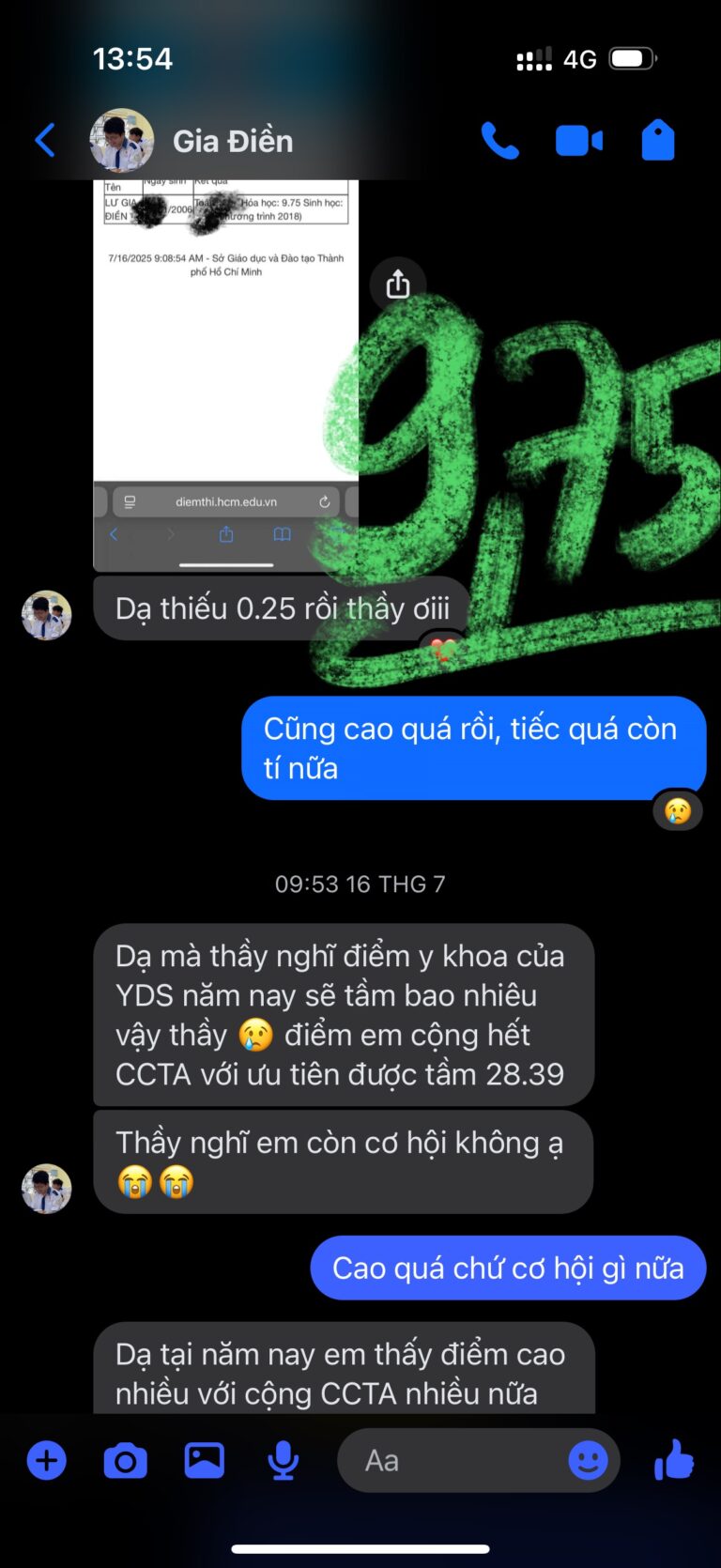View the crying reaction on sent message
Image resolution: width=721 pixels, height=1568 pixels.
[x=677, y=811]
